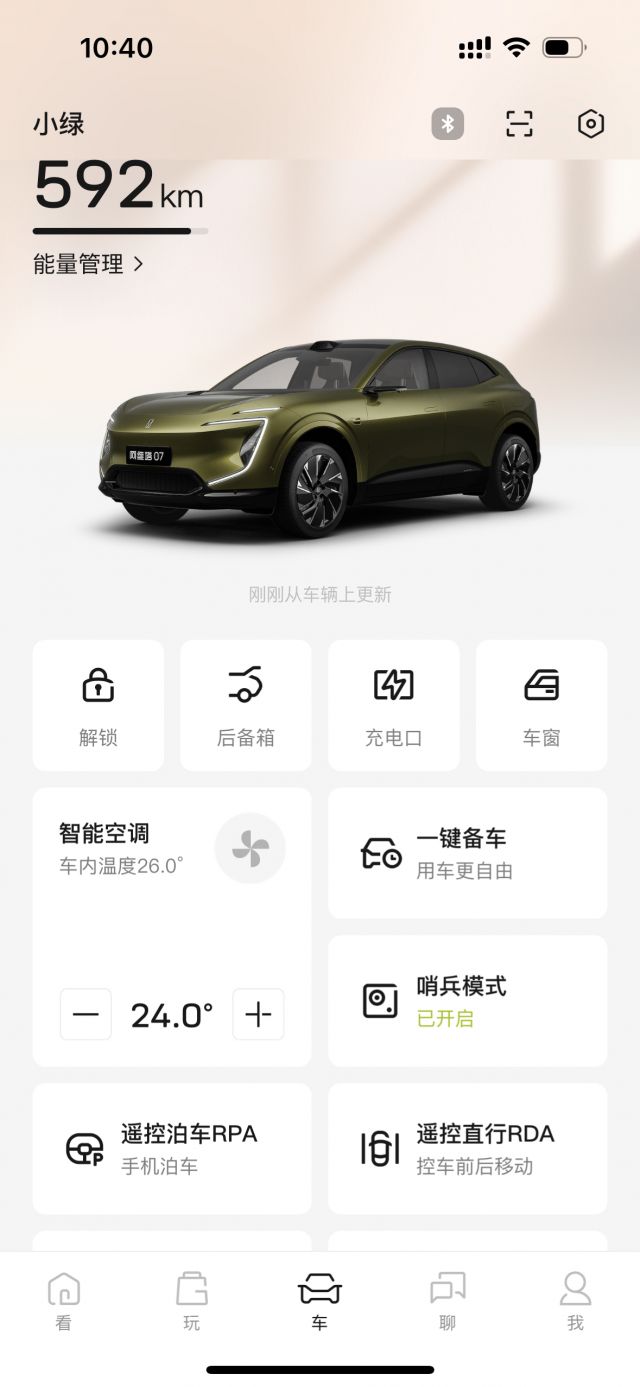Open the scan code icon
The width and height of the screenshot is (640, 1387).
pos(519,124)
